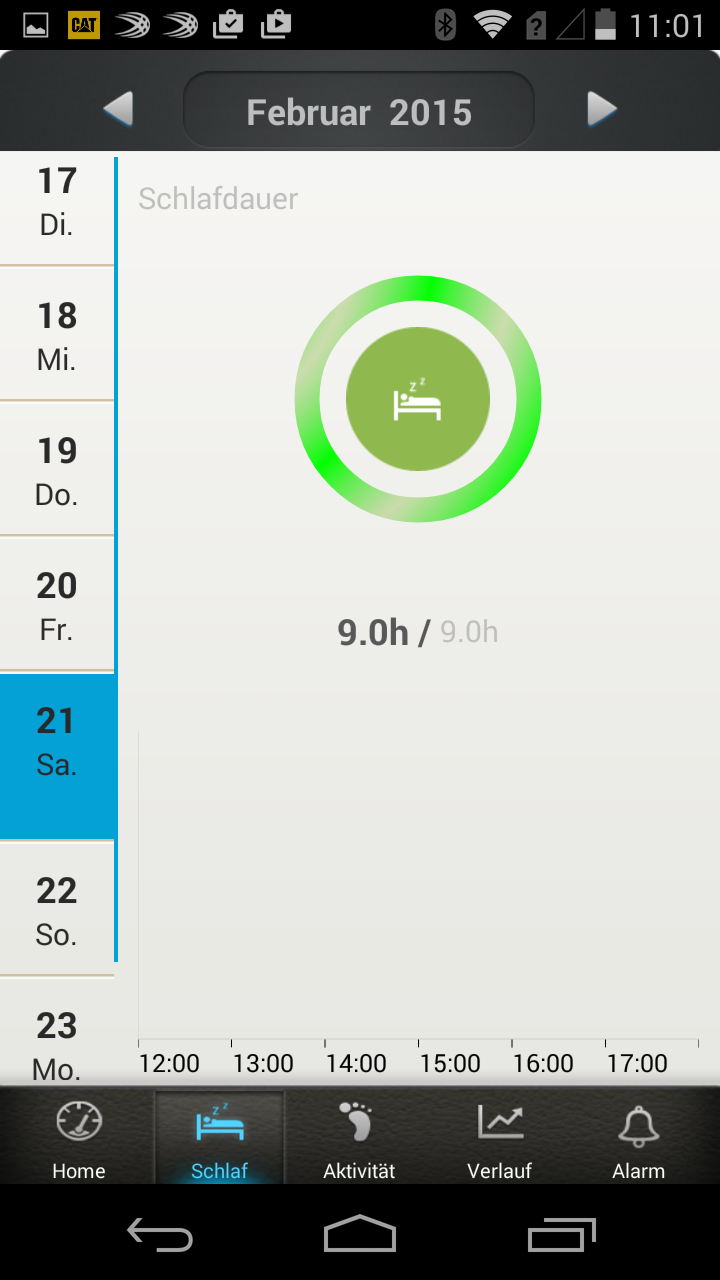
Task: Select Sa. 21 date row
Action: tap(57, 742)
